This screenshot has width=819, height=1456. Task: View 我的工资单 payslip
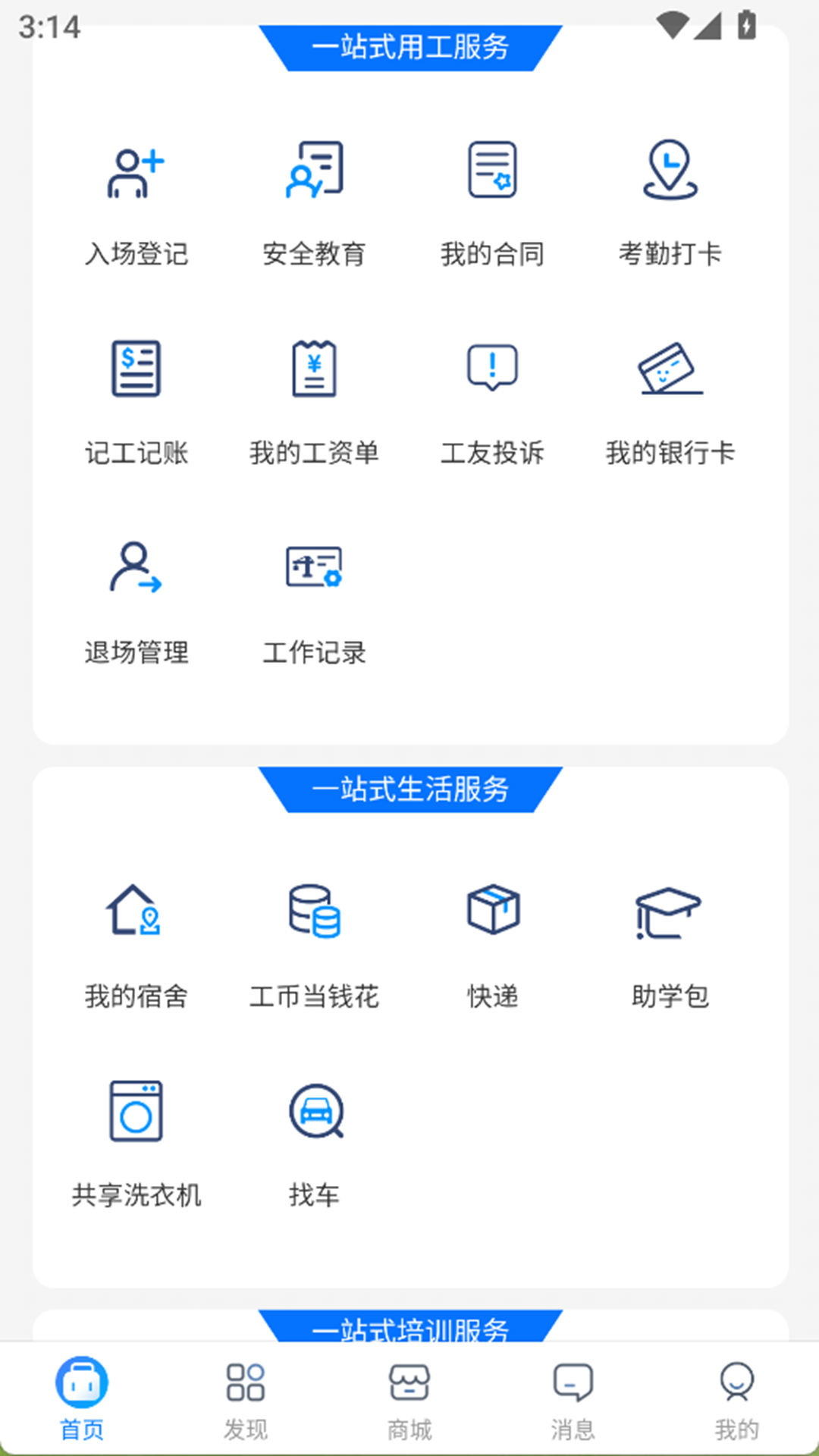[314, 398]
